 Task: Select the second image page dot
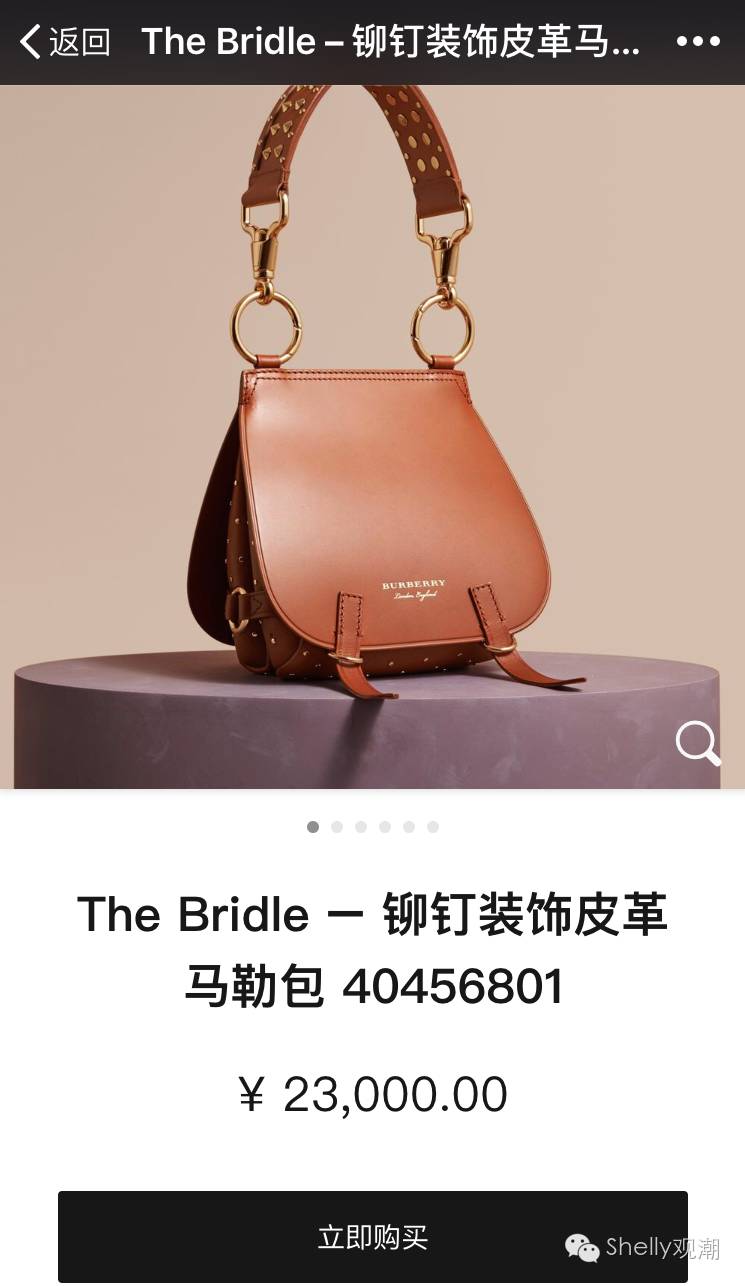coord(337,827)
